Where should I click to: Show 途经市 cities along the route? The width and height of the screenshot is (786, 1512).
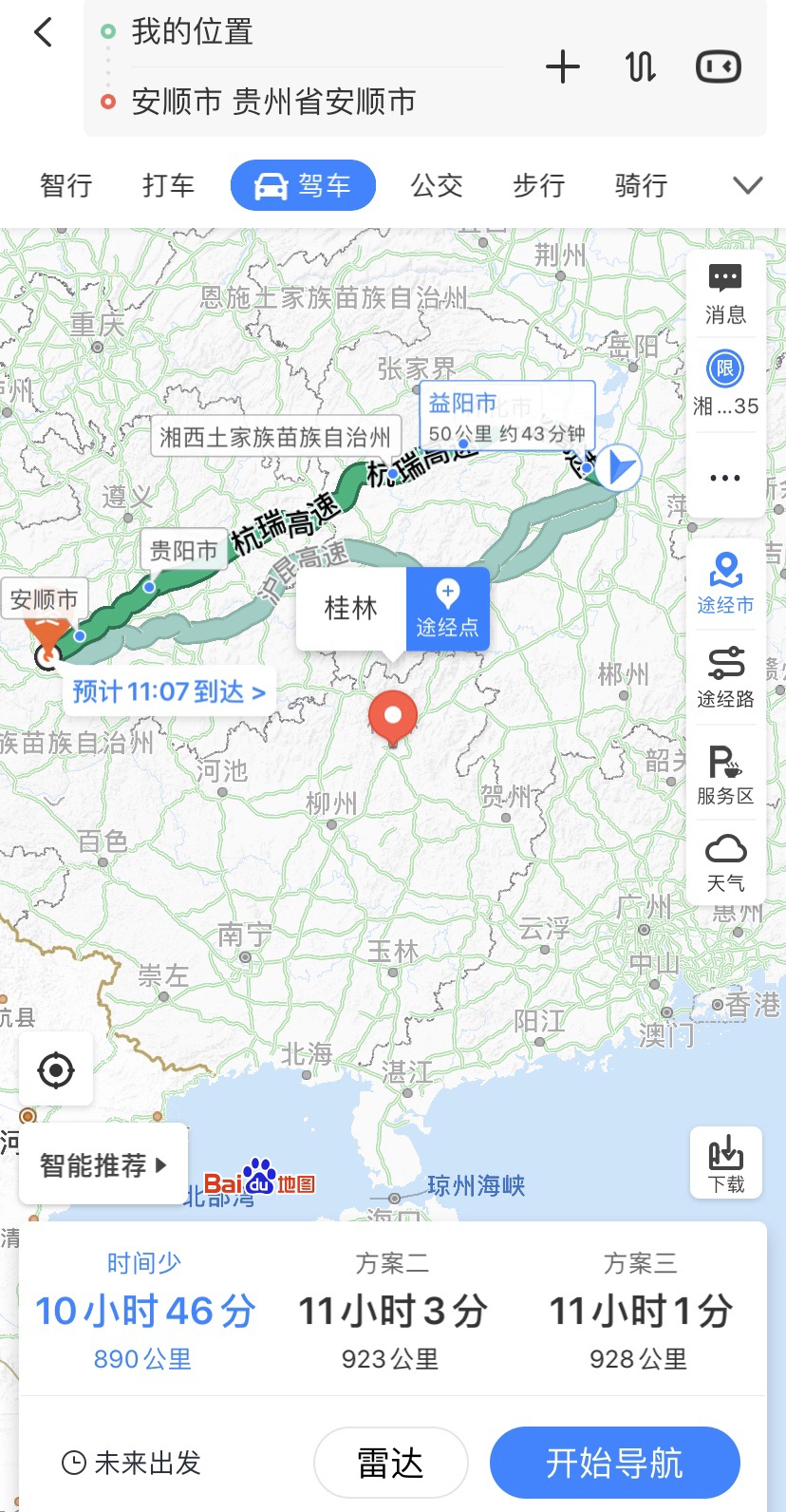point(725,584)
